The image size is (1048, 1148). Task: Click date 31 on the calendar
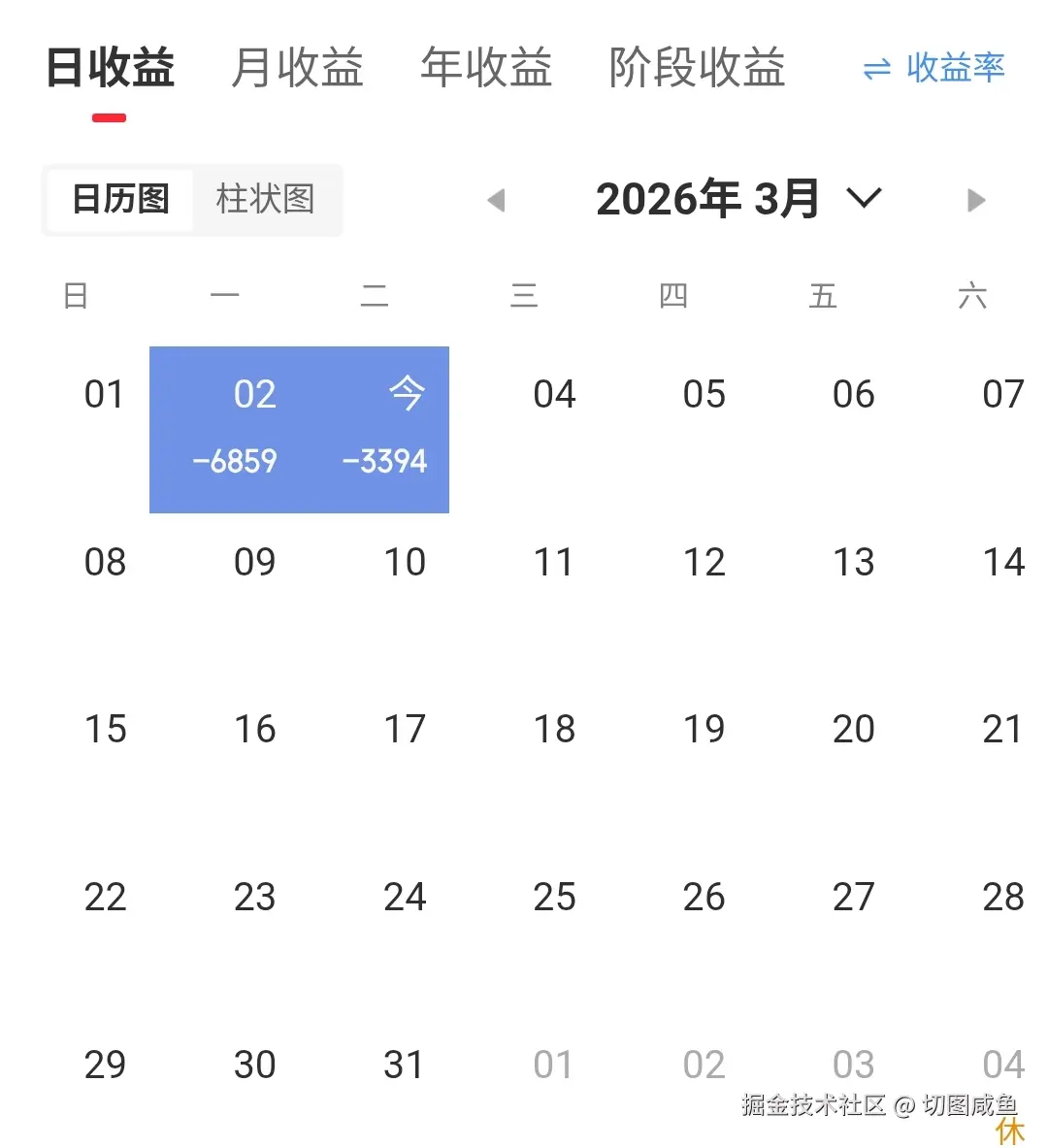405,1064
